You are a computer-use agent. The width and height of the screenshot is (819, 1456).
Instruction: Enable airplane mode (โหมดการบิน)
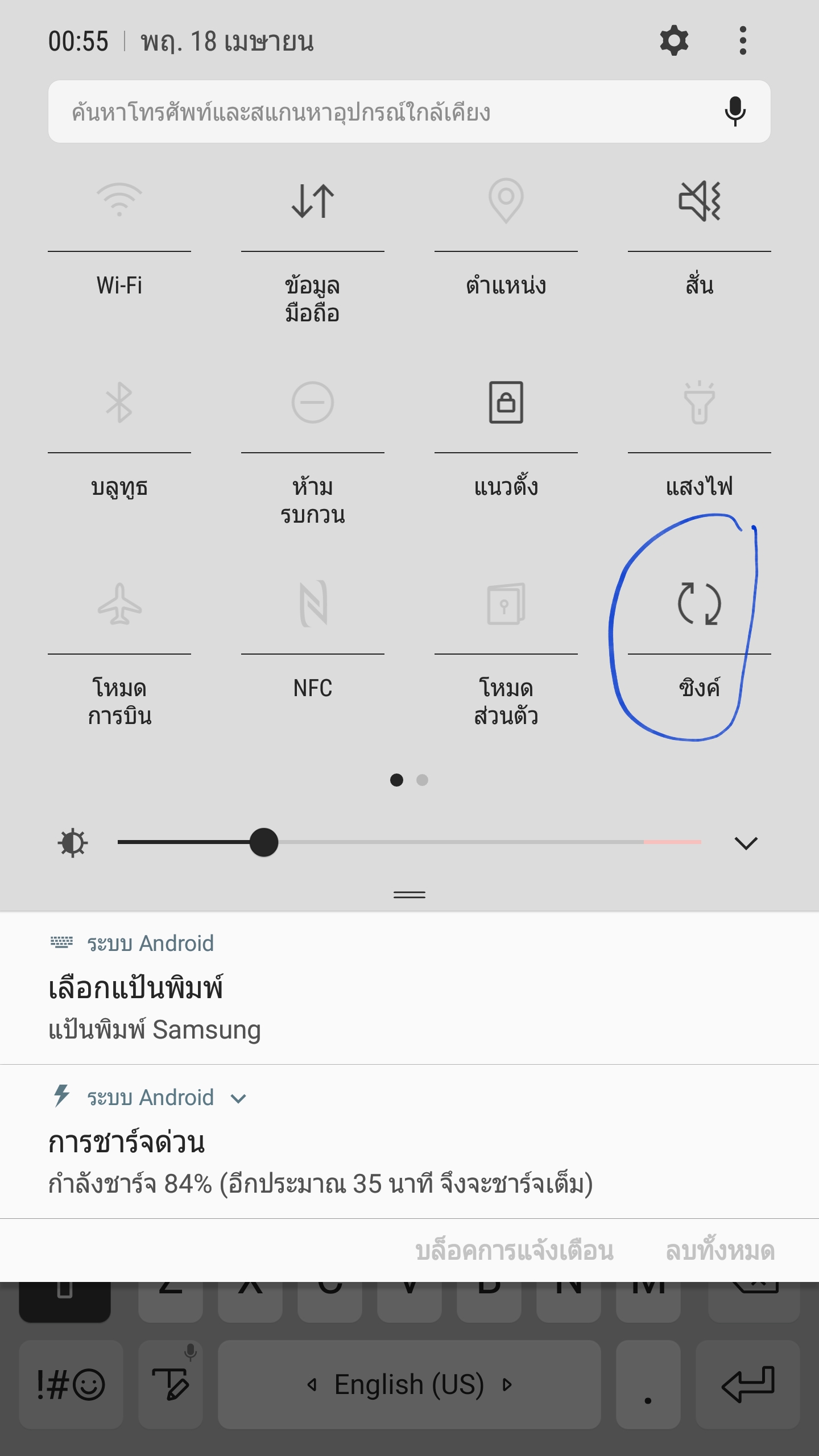pos(119,604)
